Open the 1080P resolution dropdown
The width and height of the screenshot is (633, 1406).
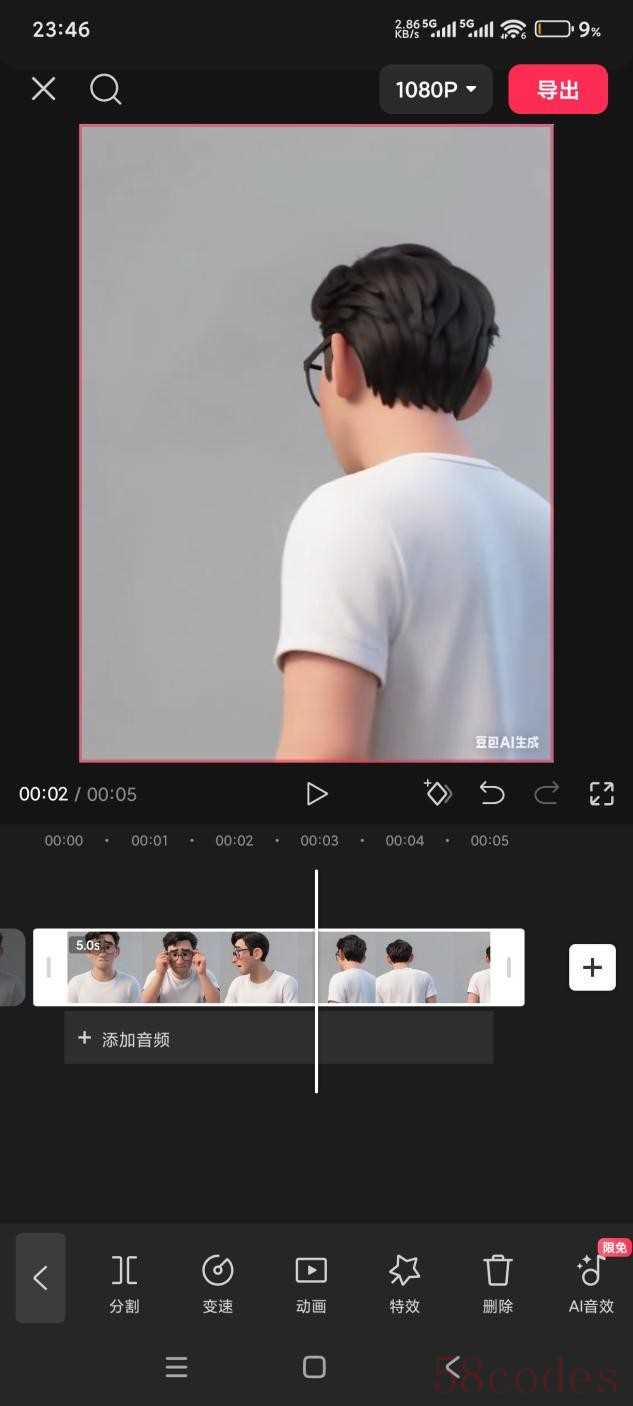[436, 90]
